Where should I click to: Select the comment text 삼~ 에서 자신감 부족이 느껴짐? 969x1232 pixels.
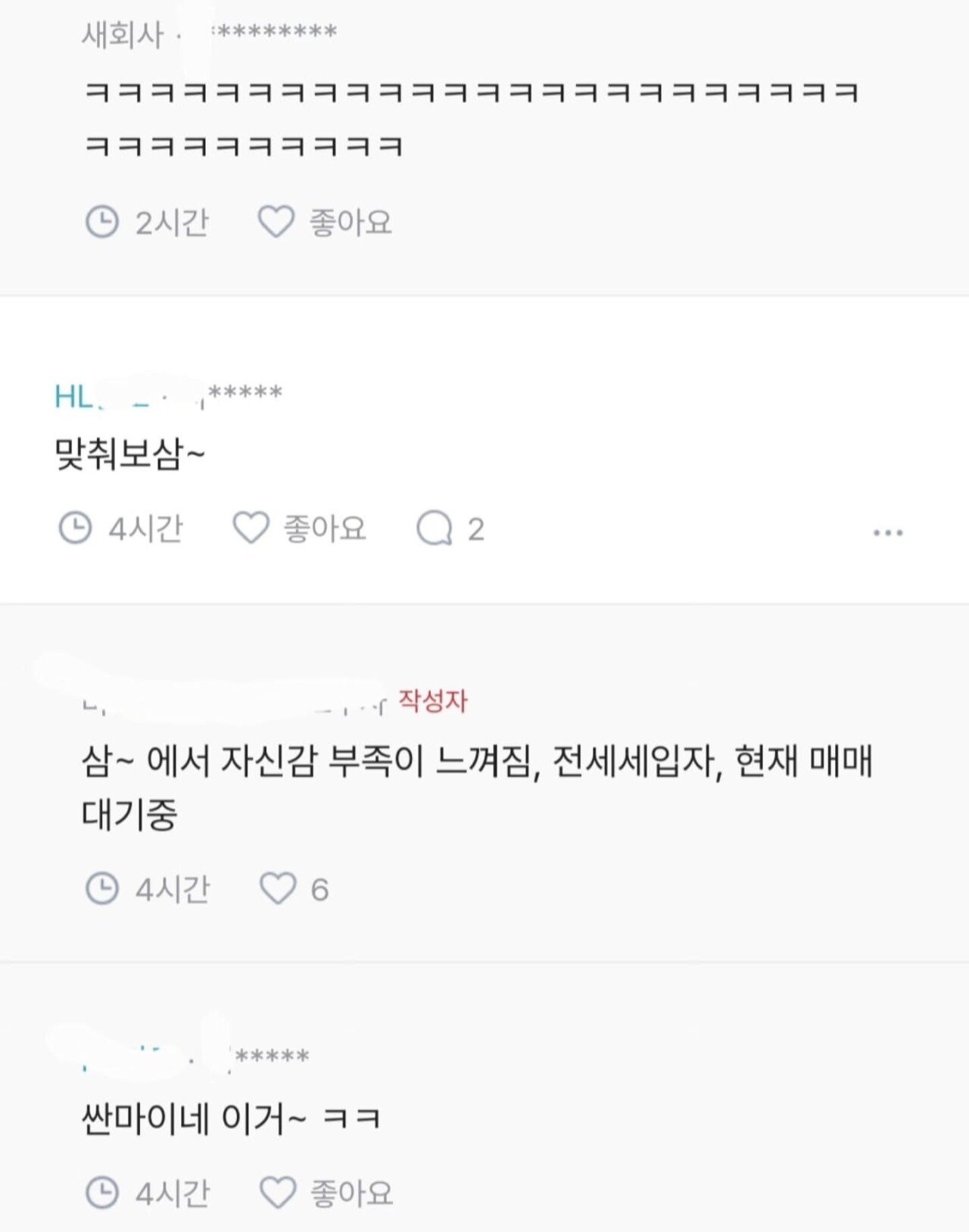pos(303,765)
